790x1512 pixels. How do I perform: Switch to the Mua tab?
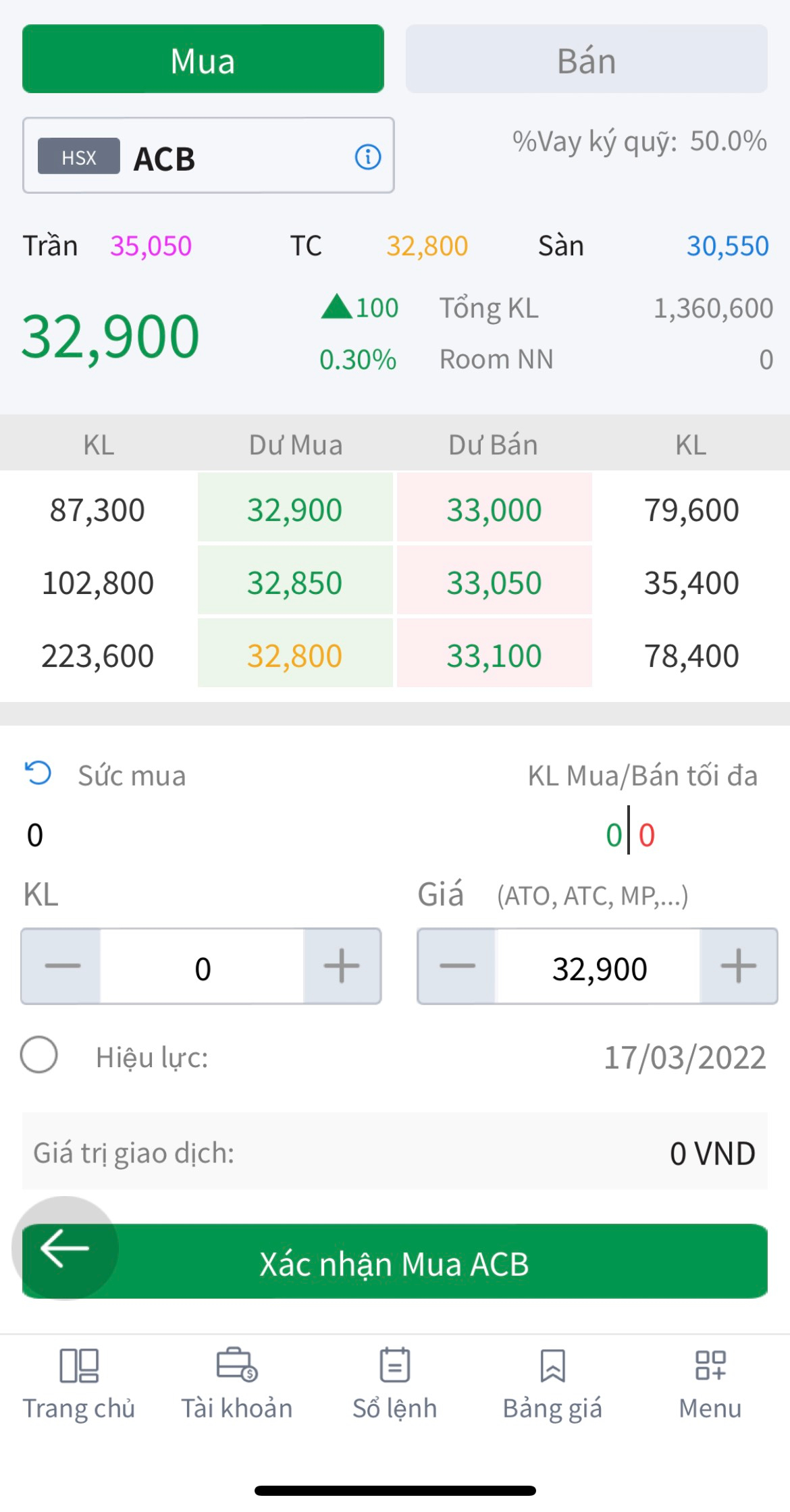202,59
